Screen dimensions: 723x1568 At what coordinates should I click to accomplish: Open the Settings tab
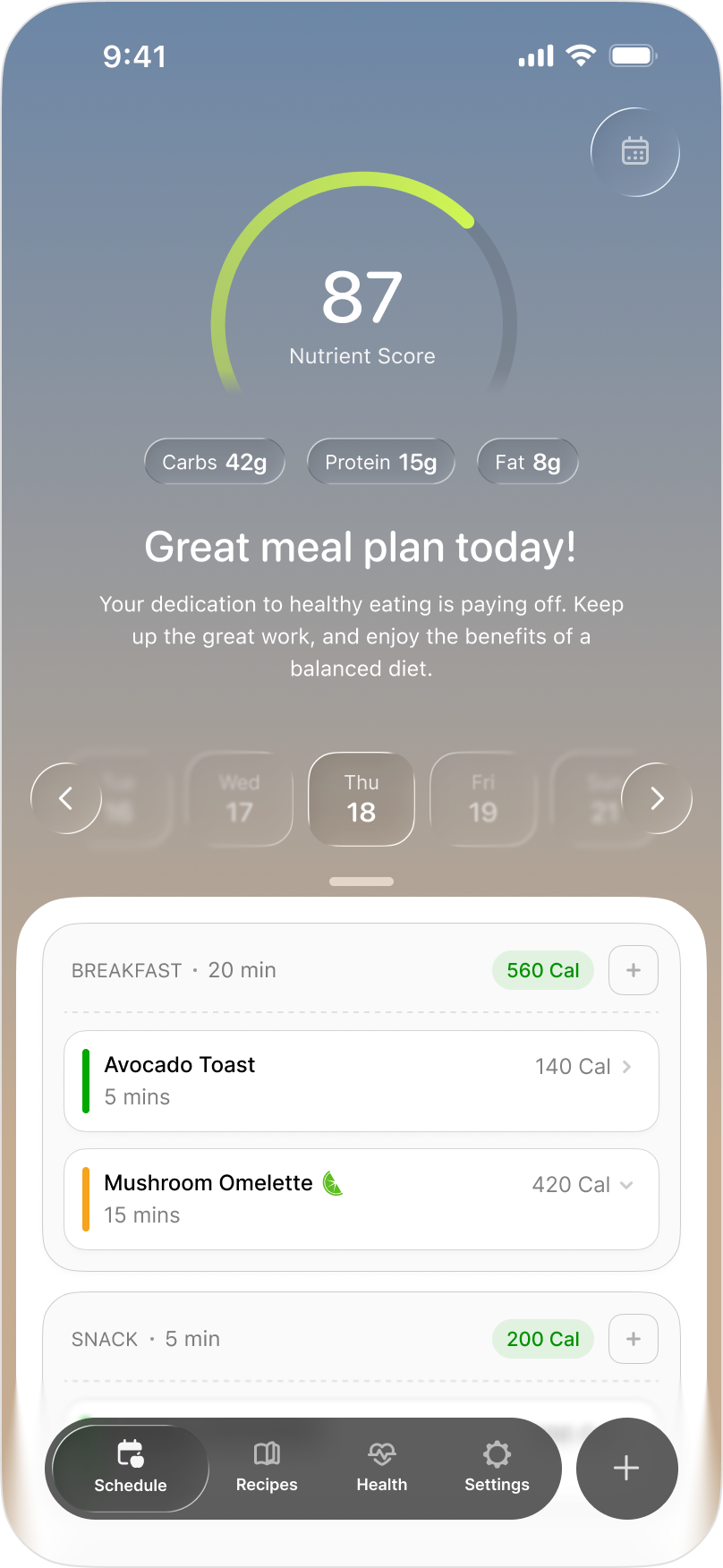point(497,1468)
